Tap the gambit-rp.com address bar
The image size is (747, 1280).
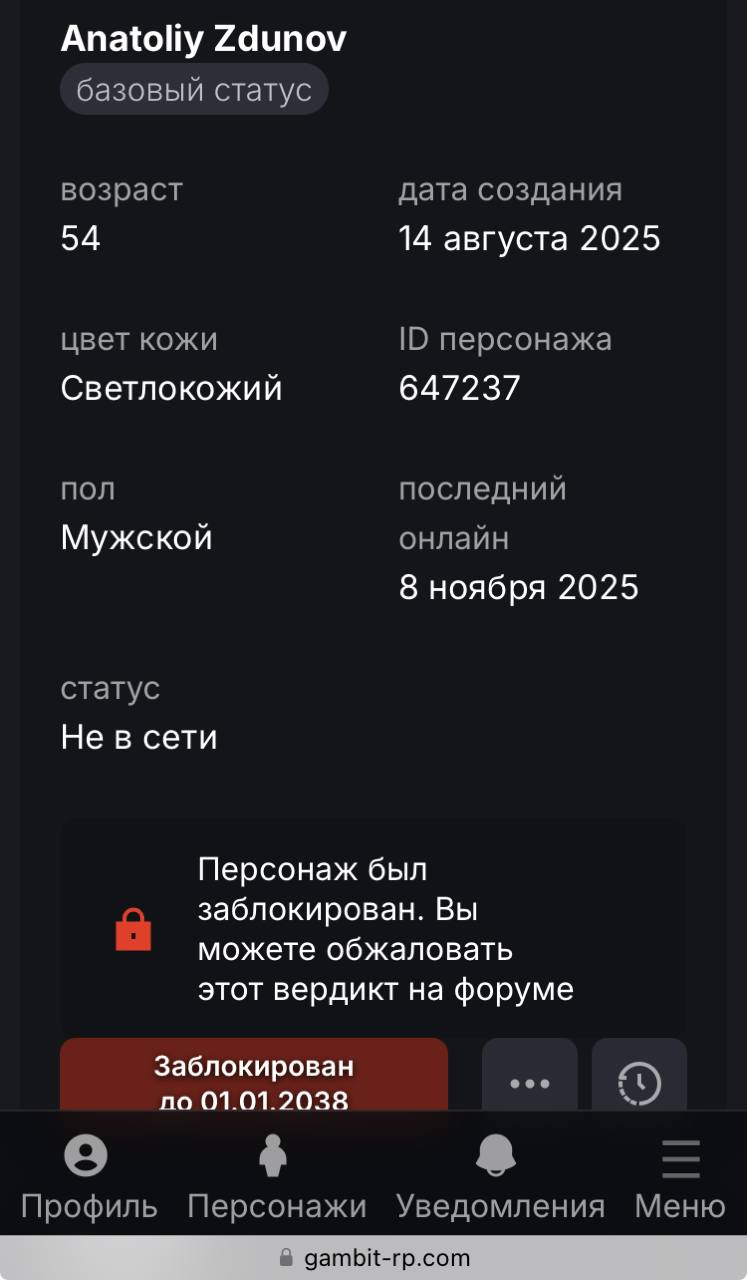tap(374, 1258)
